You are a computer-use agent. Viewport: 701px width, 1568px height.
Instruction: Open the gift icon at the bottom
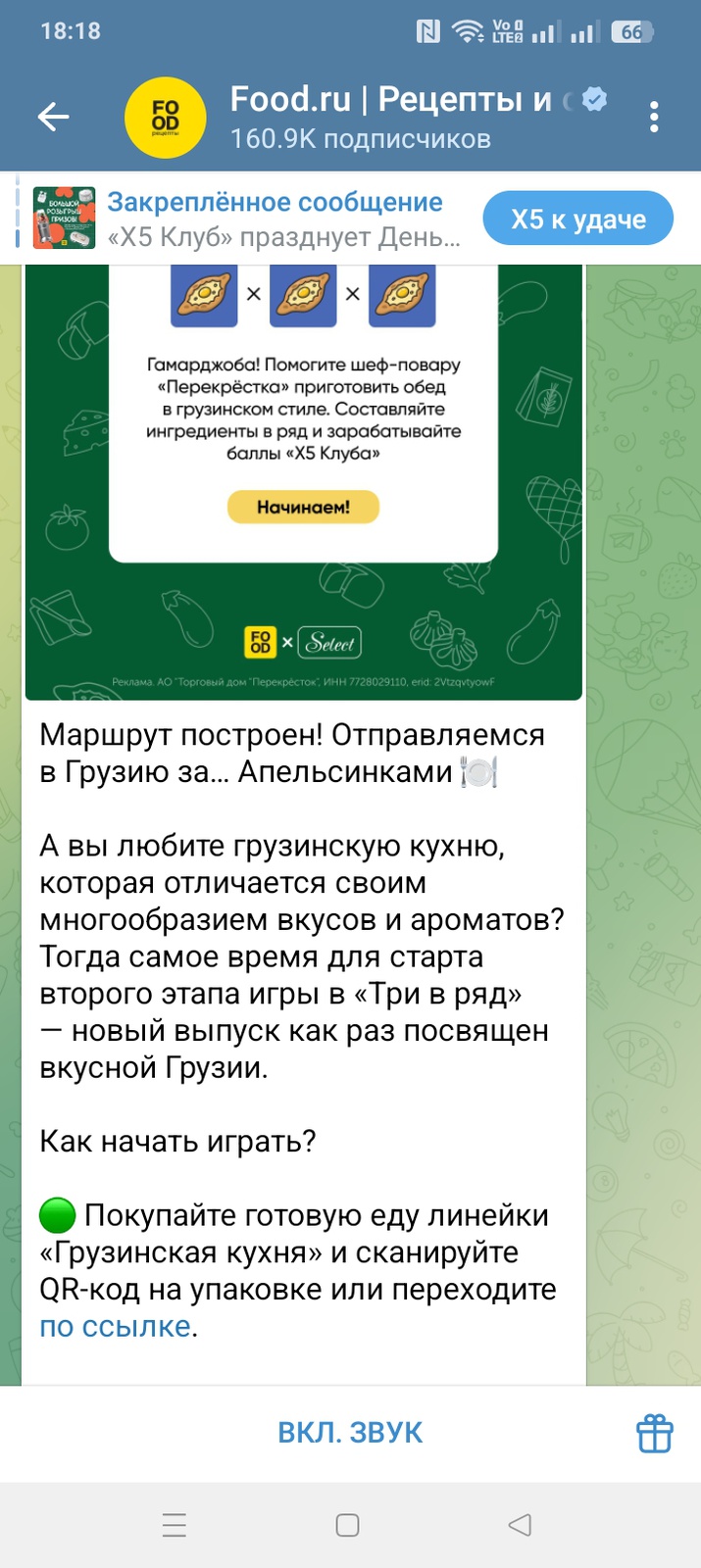[654, 1433]
